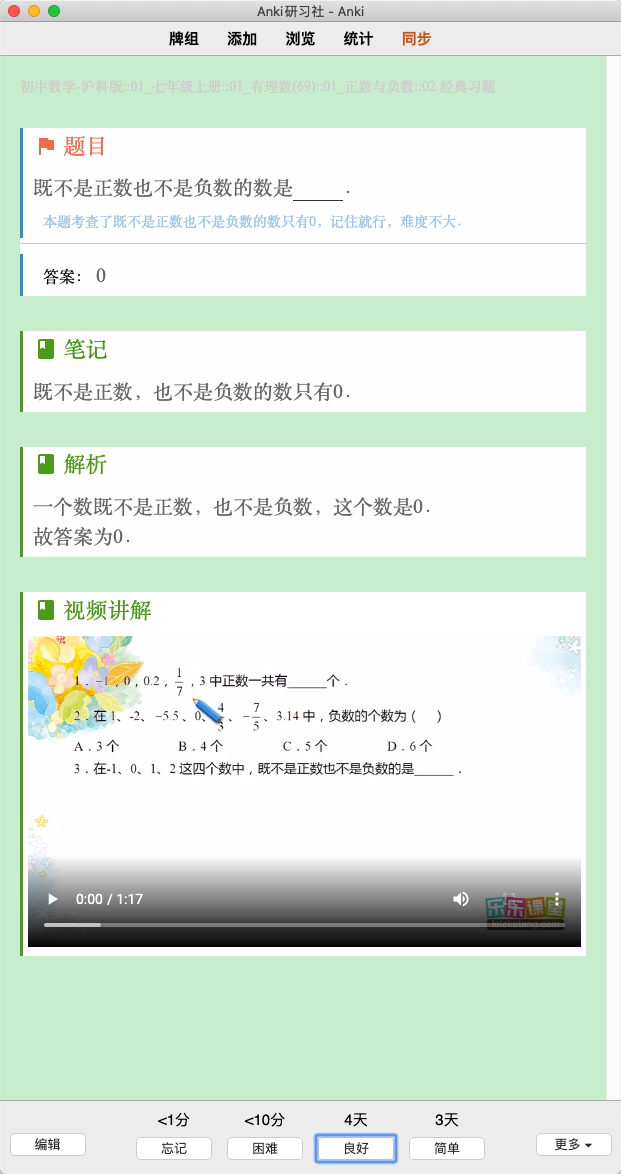The width and height of the screenshot is (621, 1174).
Task: Mute the video with the speaker icon
Action: pos(461,899)
